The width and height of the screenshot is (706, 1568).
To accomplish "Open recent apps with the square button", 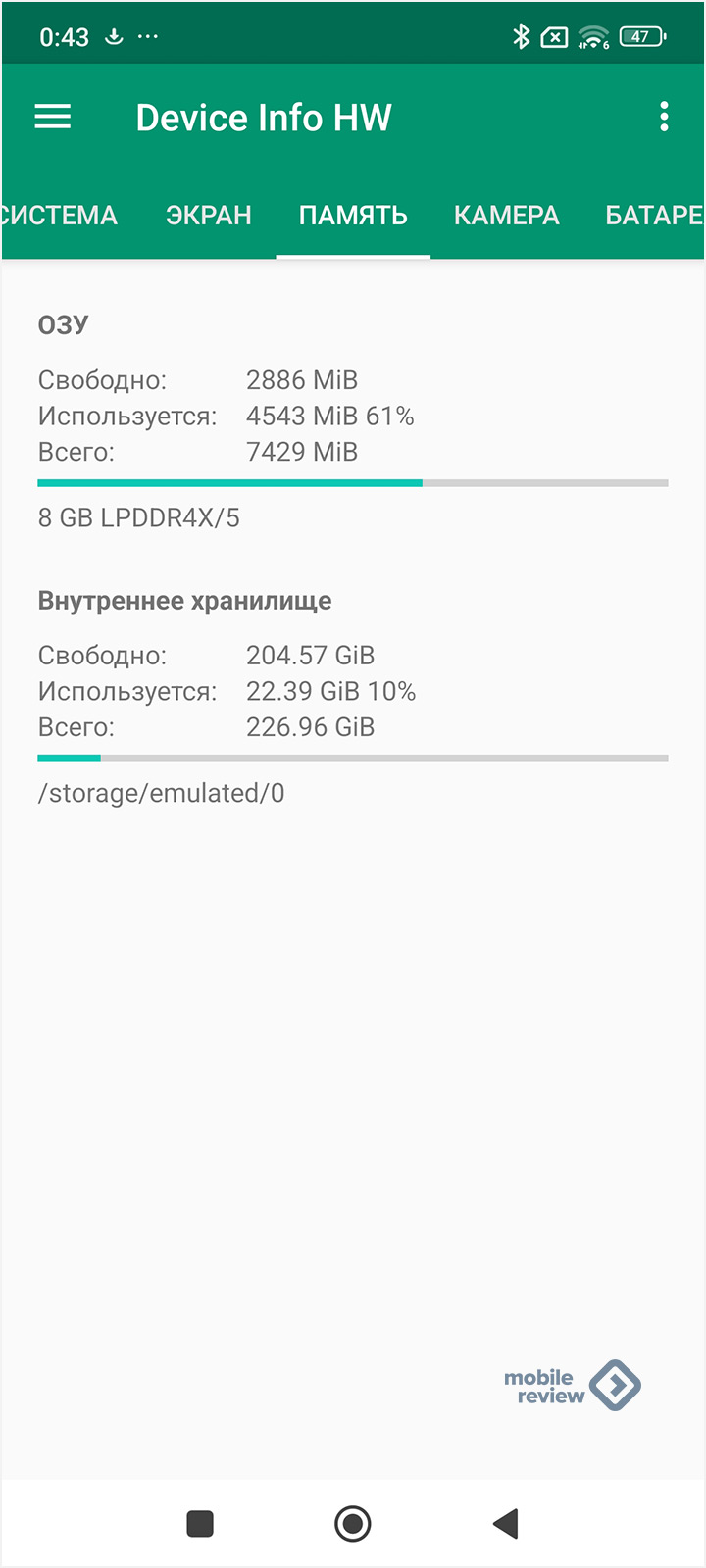I will point(200,1523).
